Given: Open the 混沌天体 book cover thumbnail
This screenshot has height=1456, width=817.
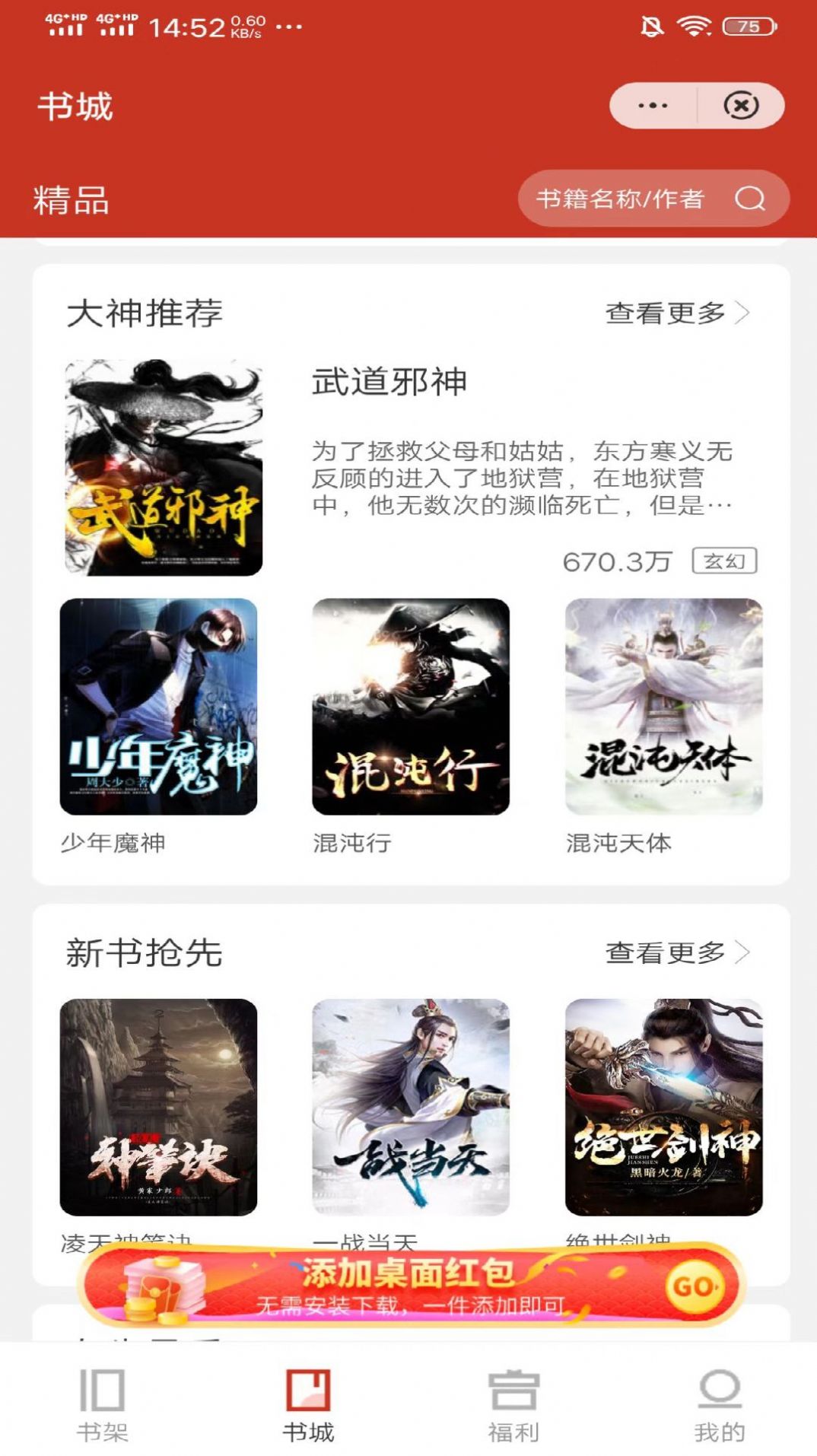Looking at the screenshot, I should (x=664, y=707).
